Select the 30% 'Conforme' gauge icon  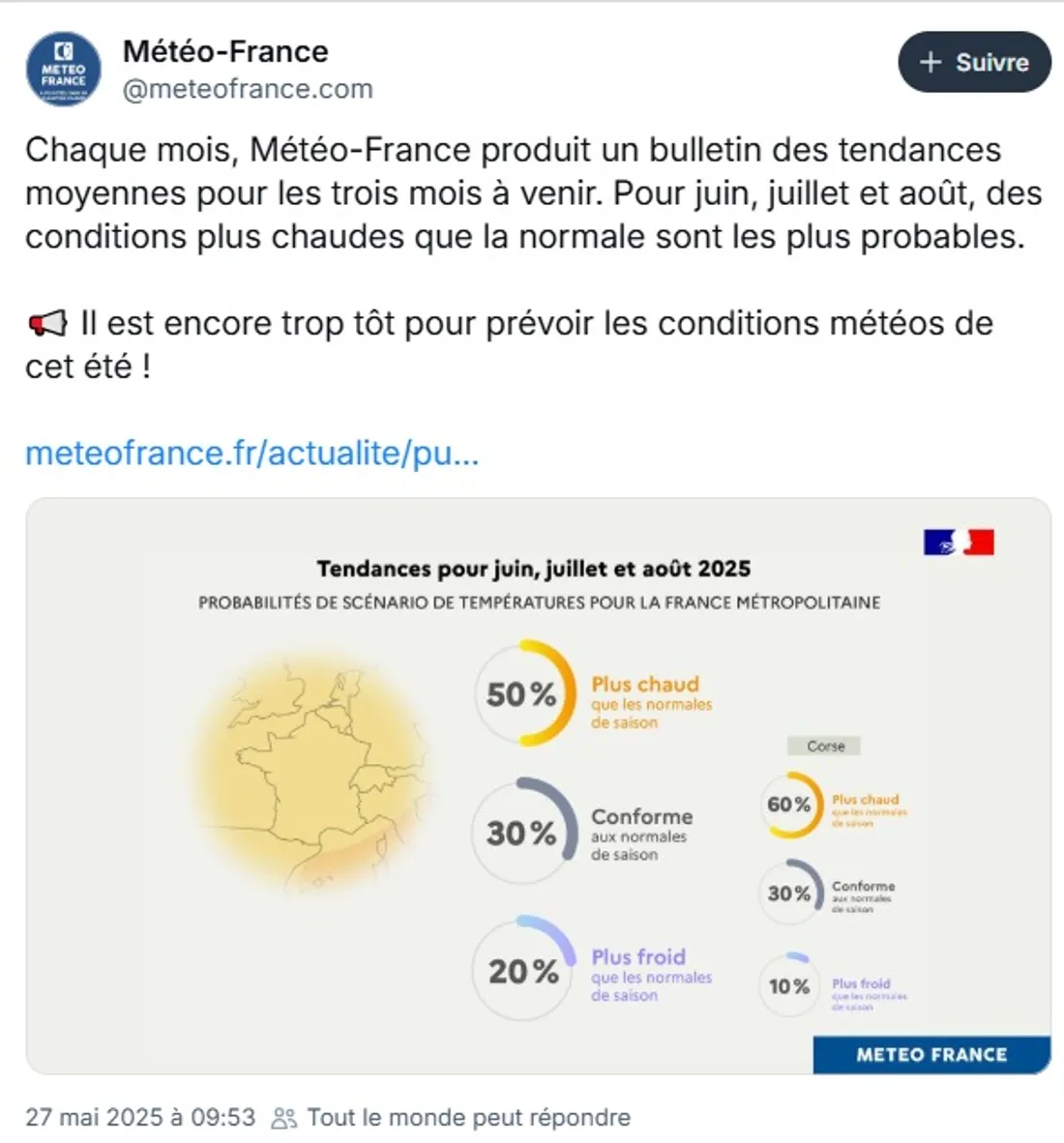[x=523, y=834]
